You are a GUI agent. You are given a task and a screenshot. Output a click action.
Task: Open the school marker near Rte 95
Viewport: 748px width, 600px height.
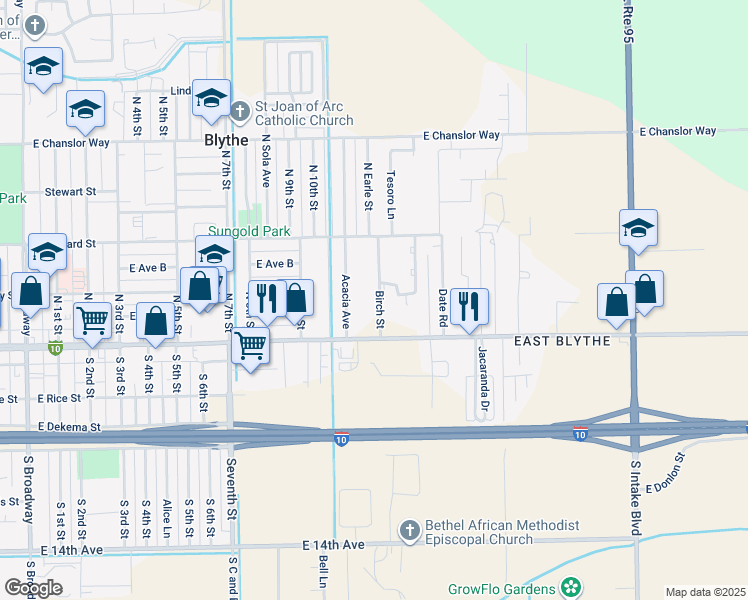(637, 229)
